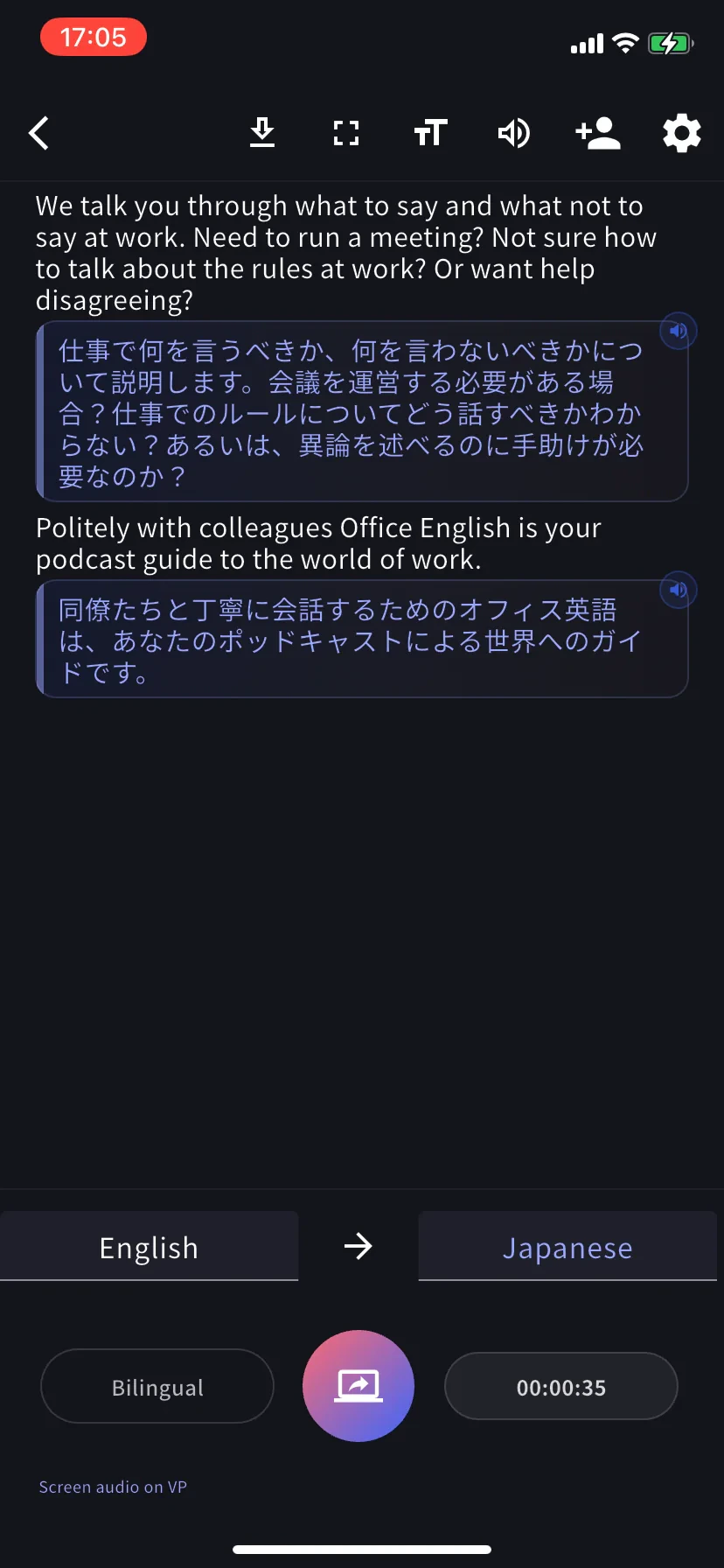Click the swap languages arrow
Viewport: 724px width, 1568px height.
pyautogui.click(x=358, y=1246)
